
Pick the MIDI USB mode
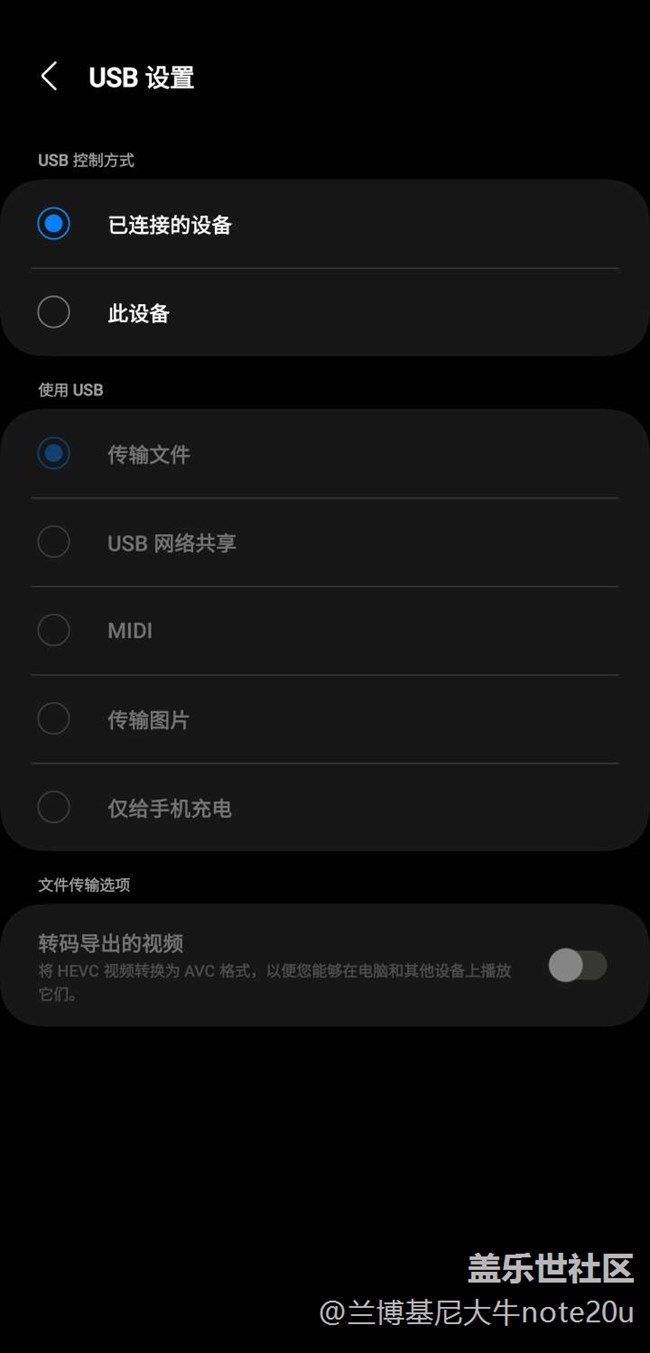(x=54, y=630)
